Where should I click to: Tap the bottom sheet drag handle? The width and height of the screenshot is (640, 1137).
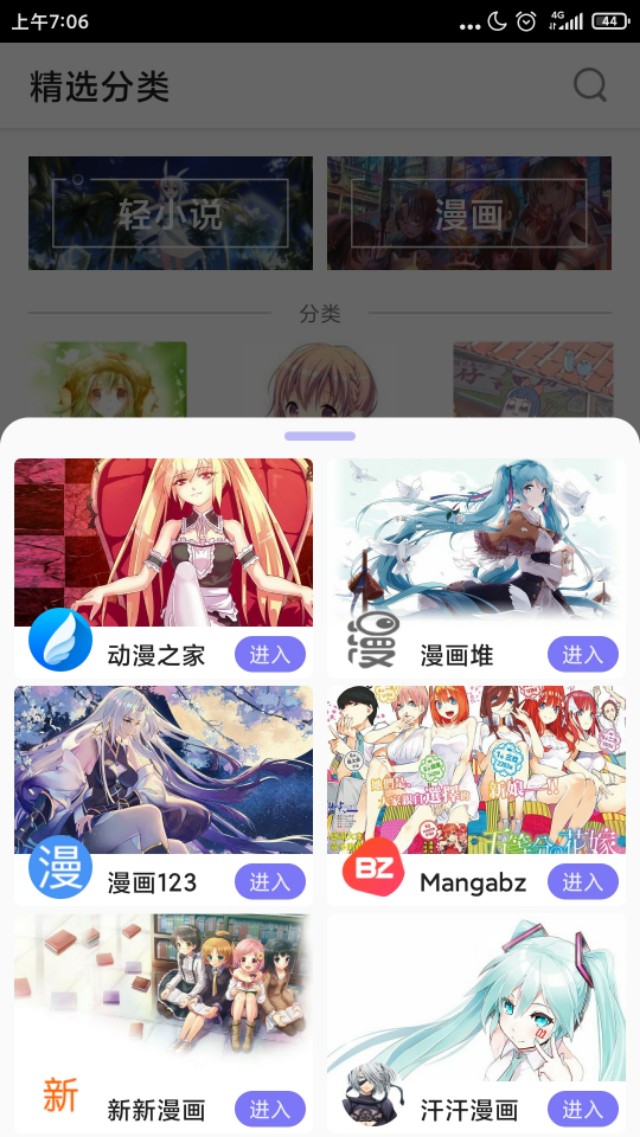[320, 436]
